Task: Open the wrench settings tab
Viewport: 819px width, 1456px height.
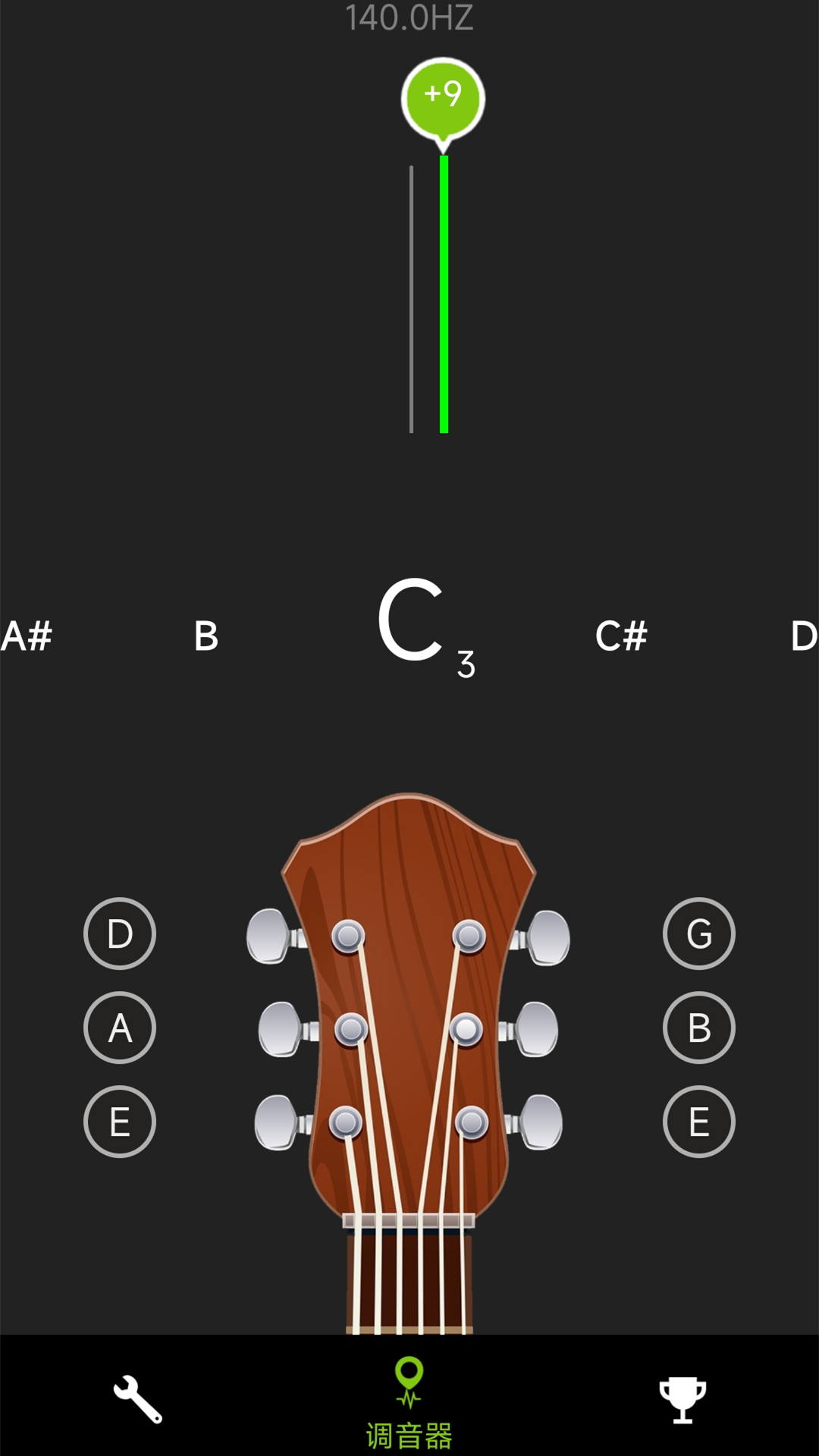Action: point(137,1399)
